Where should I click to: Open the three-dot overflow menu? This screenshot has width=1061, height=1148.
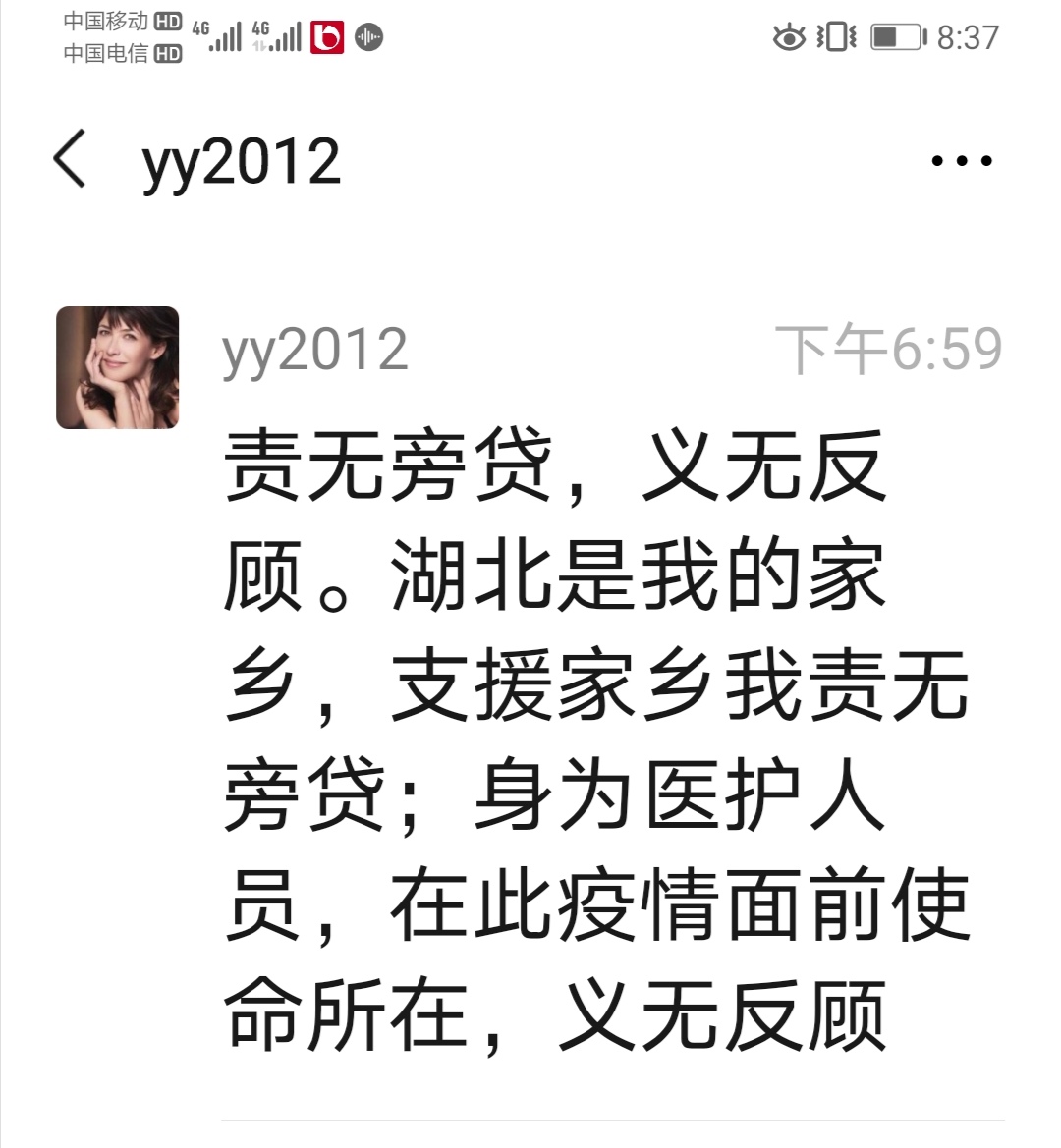961,161
